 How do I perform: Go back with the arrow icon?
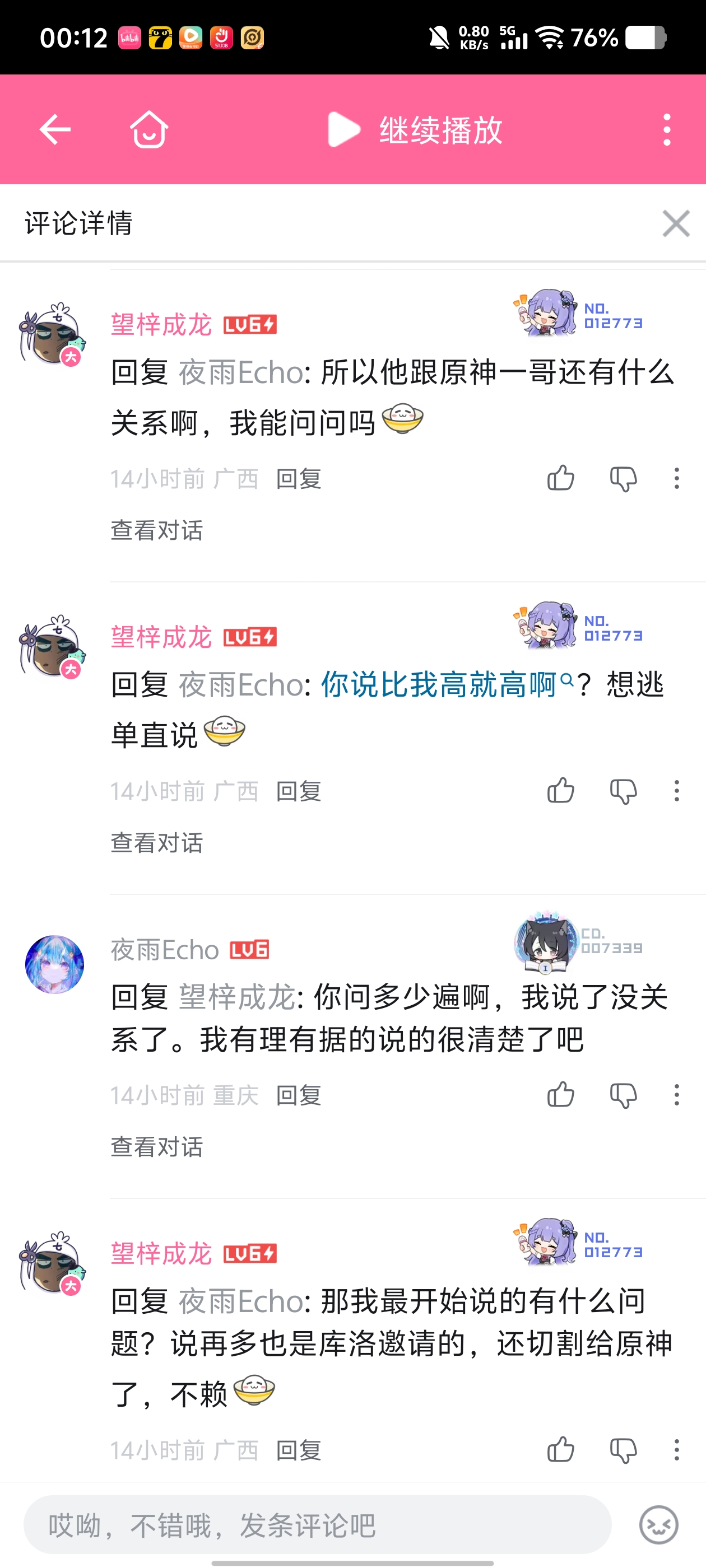(x=55, y=129)
